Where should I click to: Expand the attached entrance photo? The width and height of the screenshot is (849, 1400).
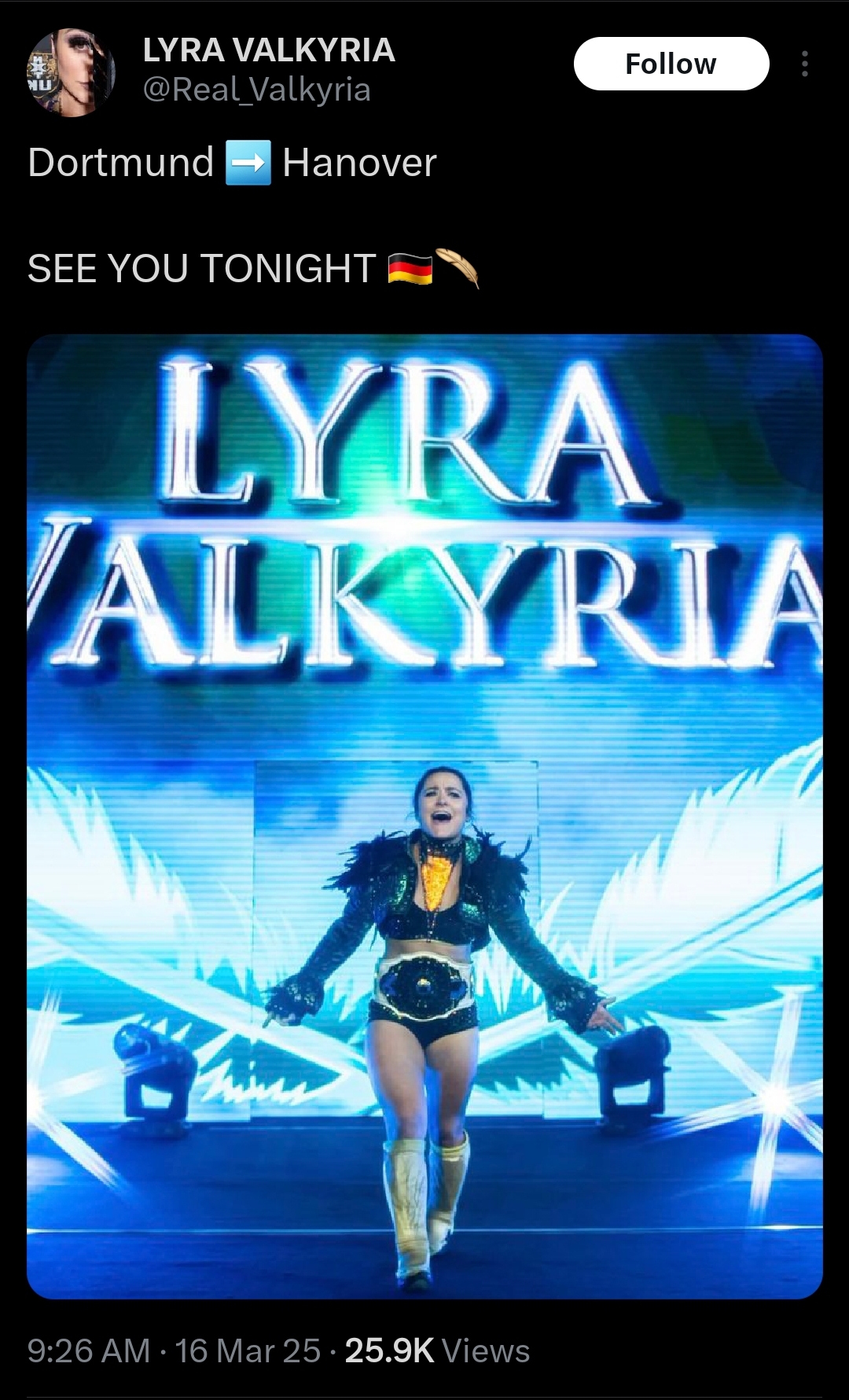[424, 816]
